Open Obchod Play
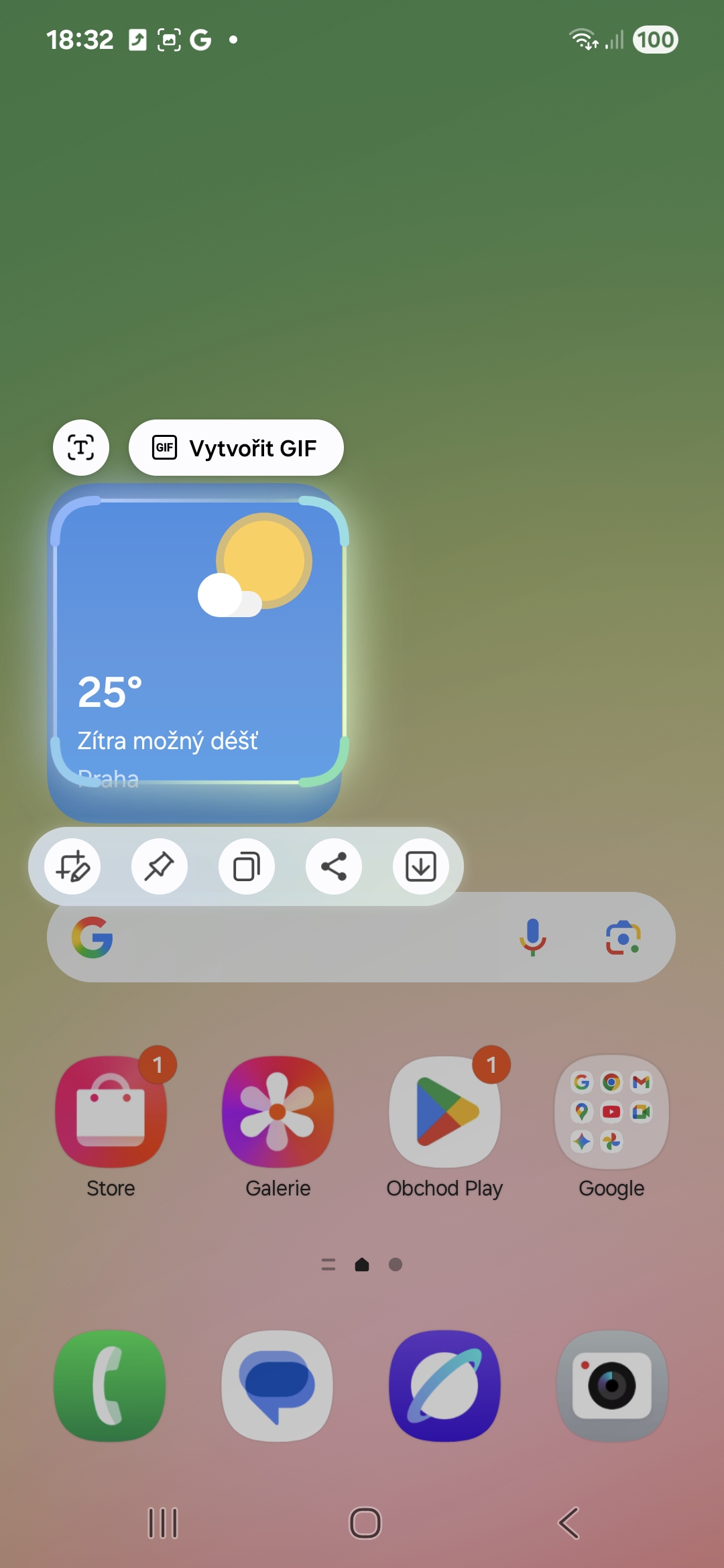The height and width of the screenshot is (1568, 724). tap(444, 1124)
